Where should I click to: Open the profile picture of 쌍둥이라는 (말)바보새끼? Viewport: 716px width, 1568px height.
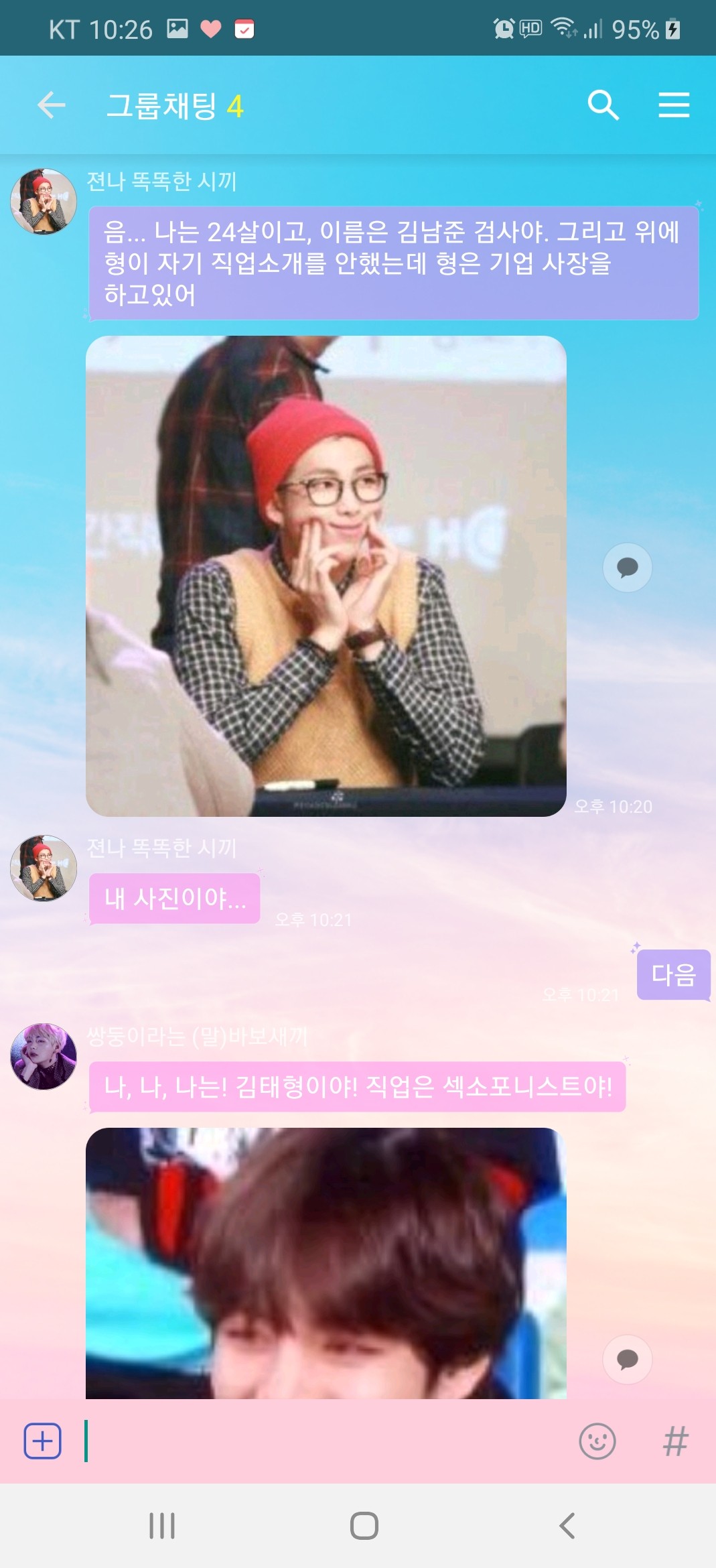point(44,1056)
